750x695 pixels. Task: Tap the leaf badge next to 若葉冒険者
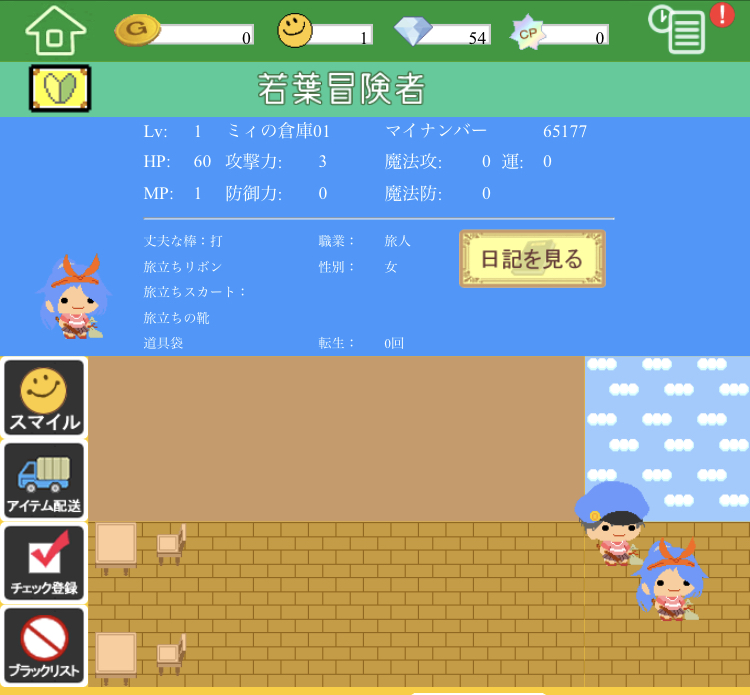(x=60, y=89)
